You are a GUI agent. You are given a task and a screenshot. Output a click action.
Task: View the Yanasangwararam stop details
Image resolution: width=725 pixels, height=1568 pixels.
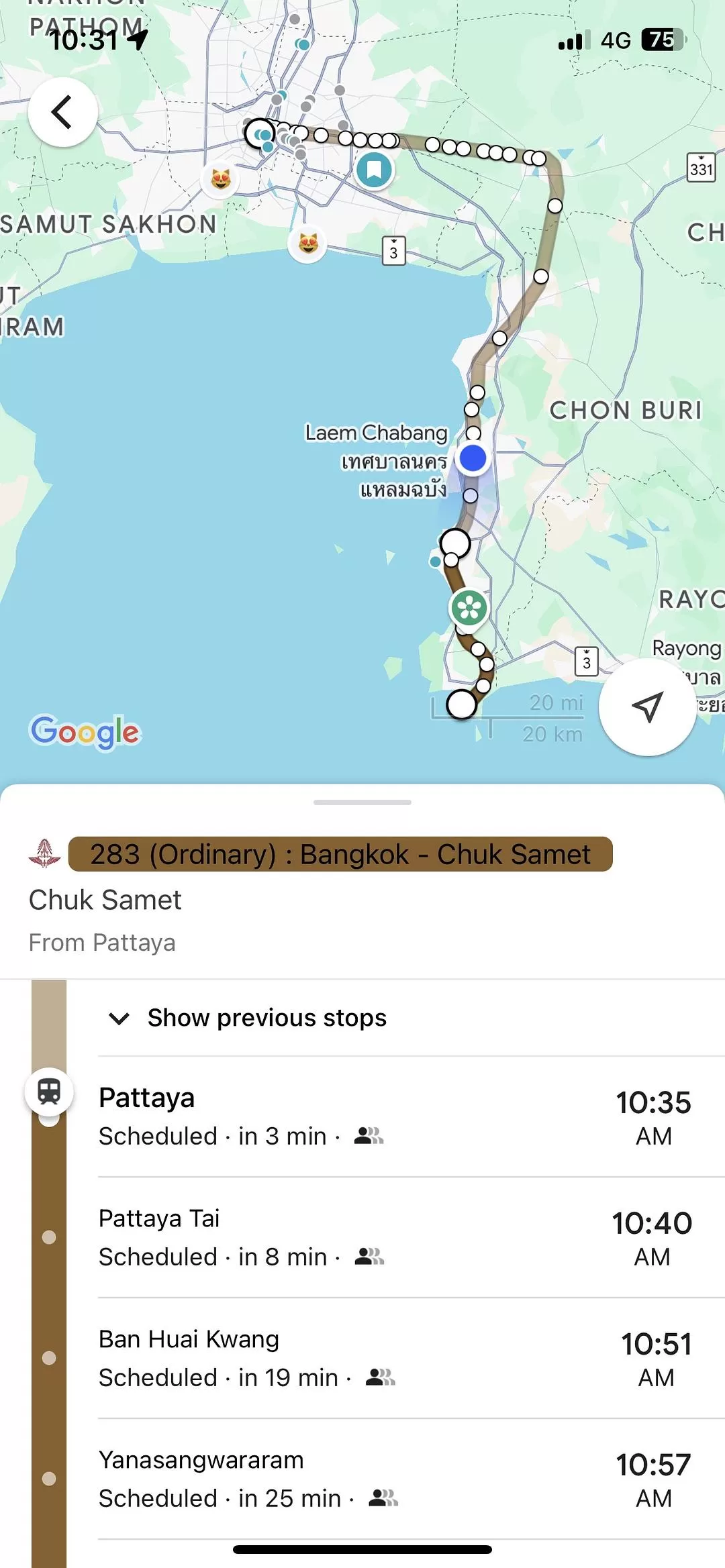pyautogui.click(x=395, y=1479)
